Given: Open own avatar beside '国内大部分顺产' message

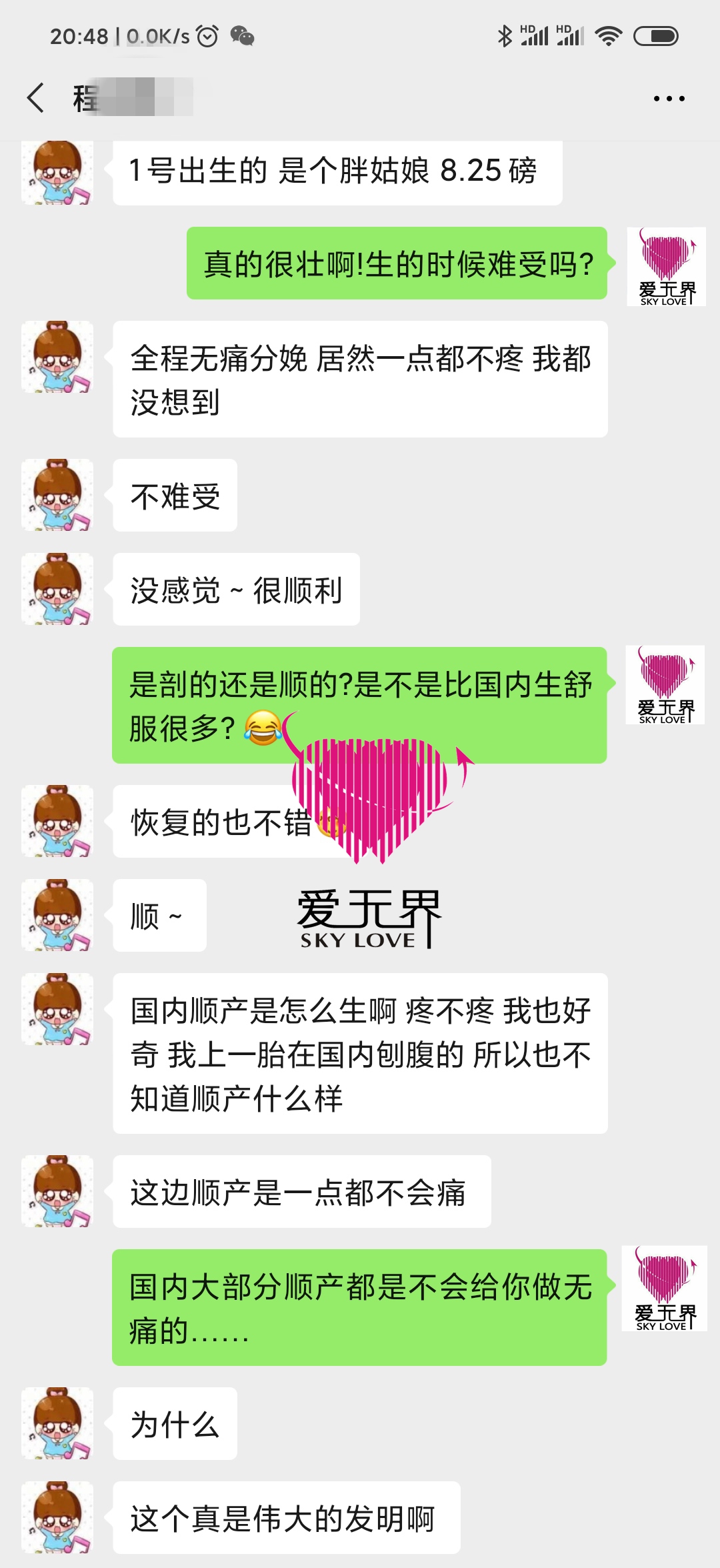Looking at the screenshot, I should pyautogui.click(x=664, y=1288).
